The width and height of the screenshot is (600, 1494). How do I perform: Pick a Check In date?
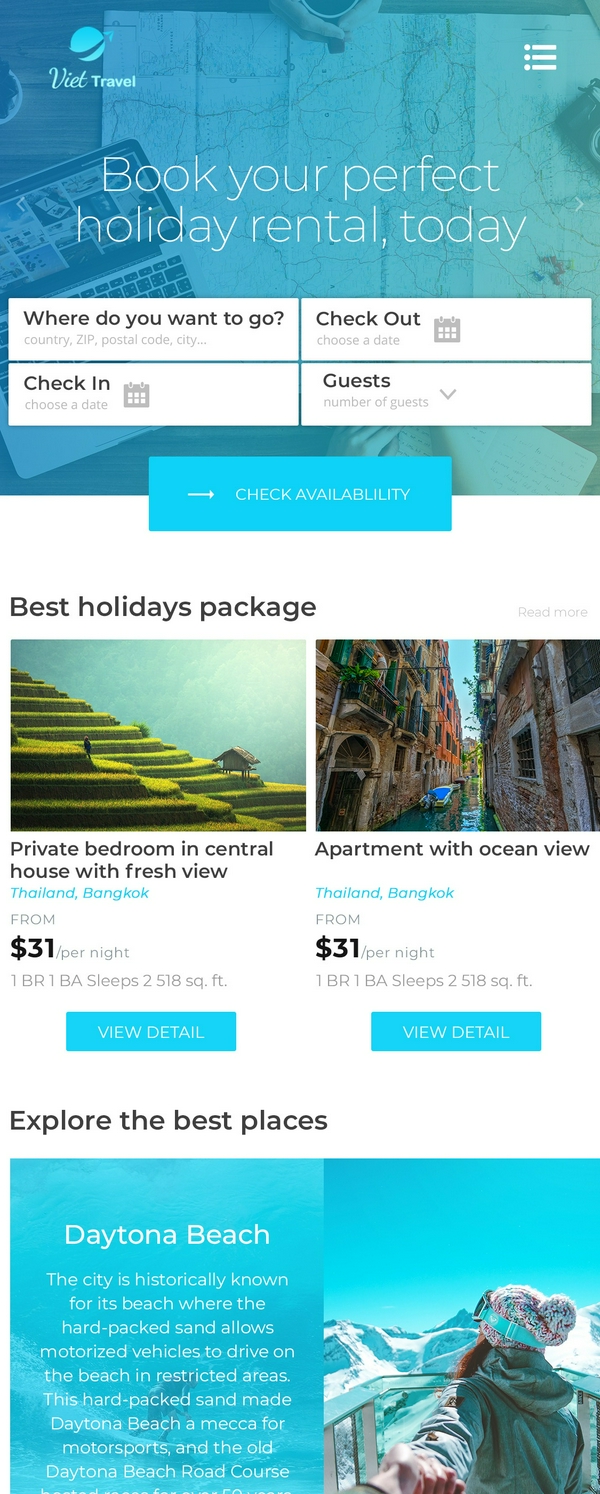click(137, 394)
